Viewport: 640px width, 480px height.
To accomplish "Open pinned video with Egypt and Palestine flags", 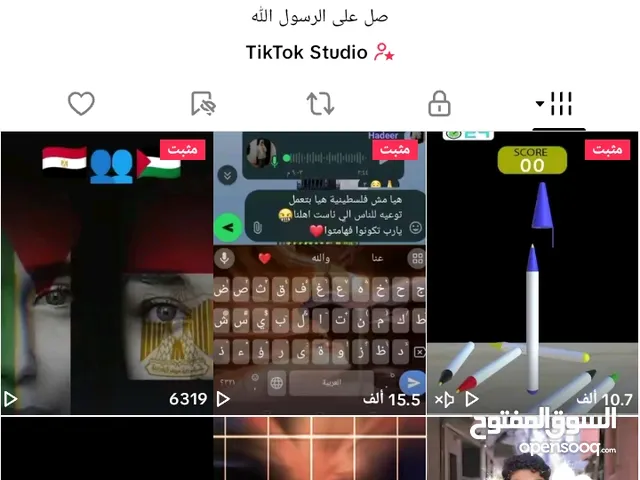I will click(106, 272).
